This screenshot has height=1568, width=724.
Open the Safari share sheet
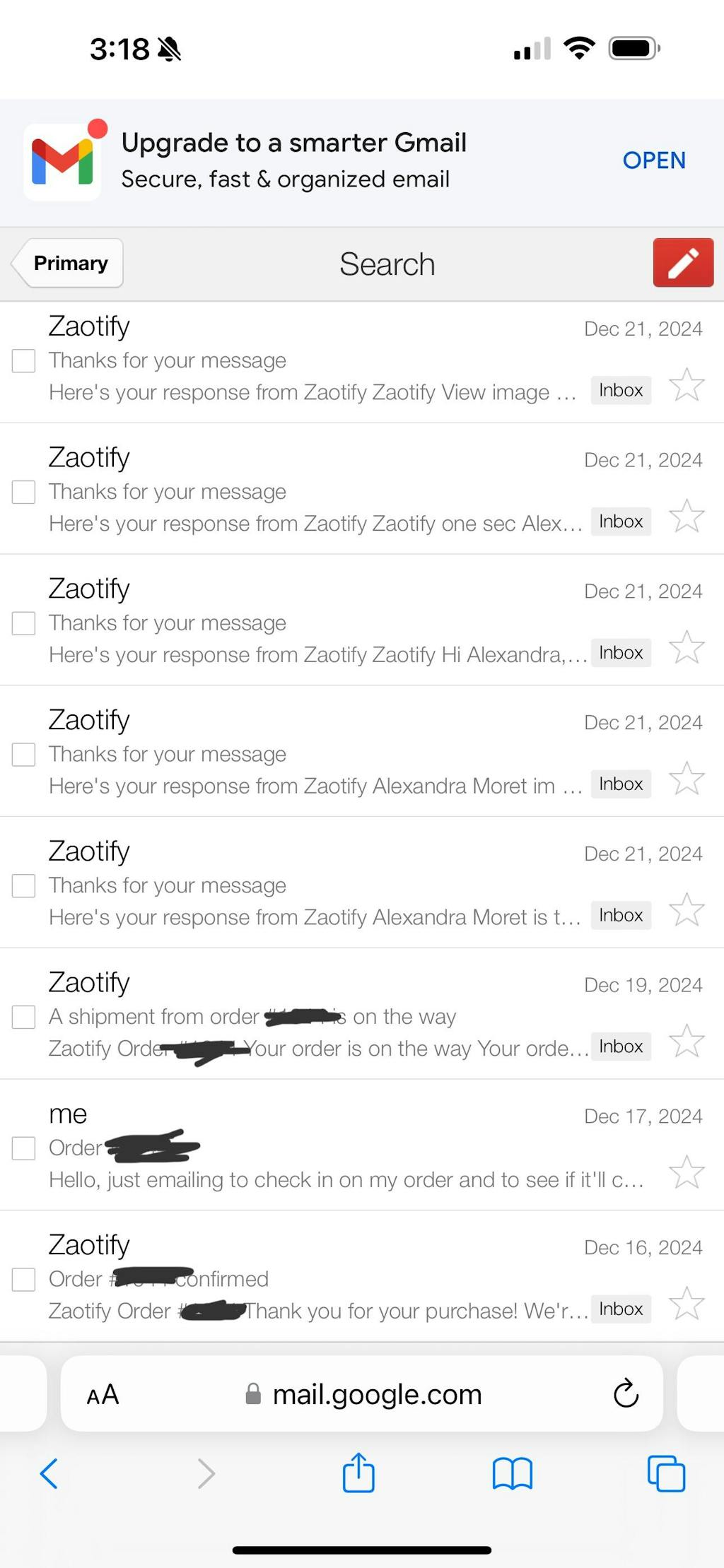click(x=358, y=1473)
